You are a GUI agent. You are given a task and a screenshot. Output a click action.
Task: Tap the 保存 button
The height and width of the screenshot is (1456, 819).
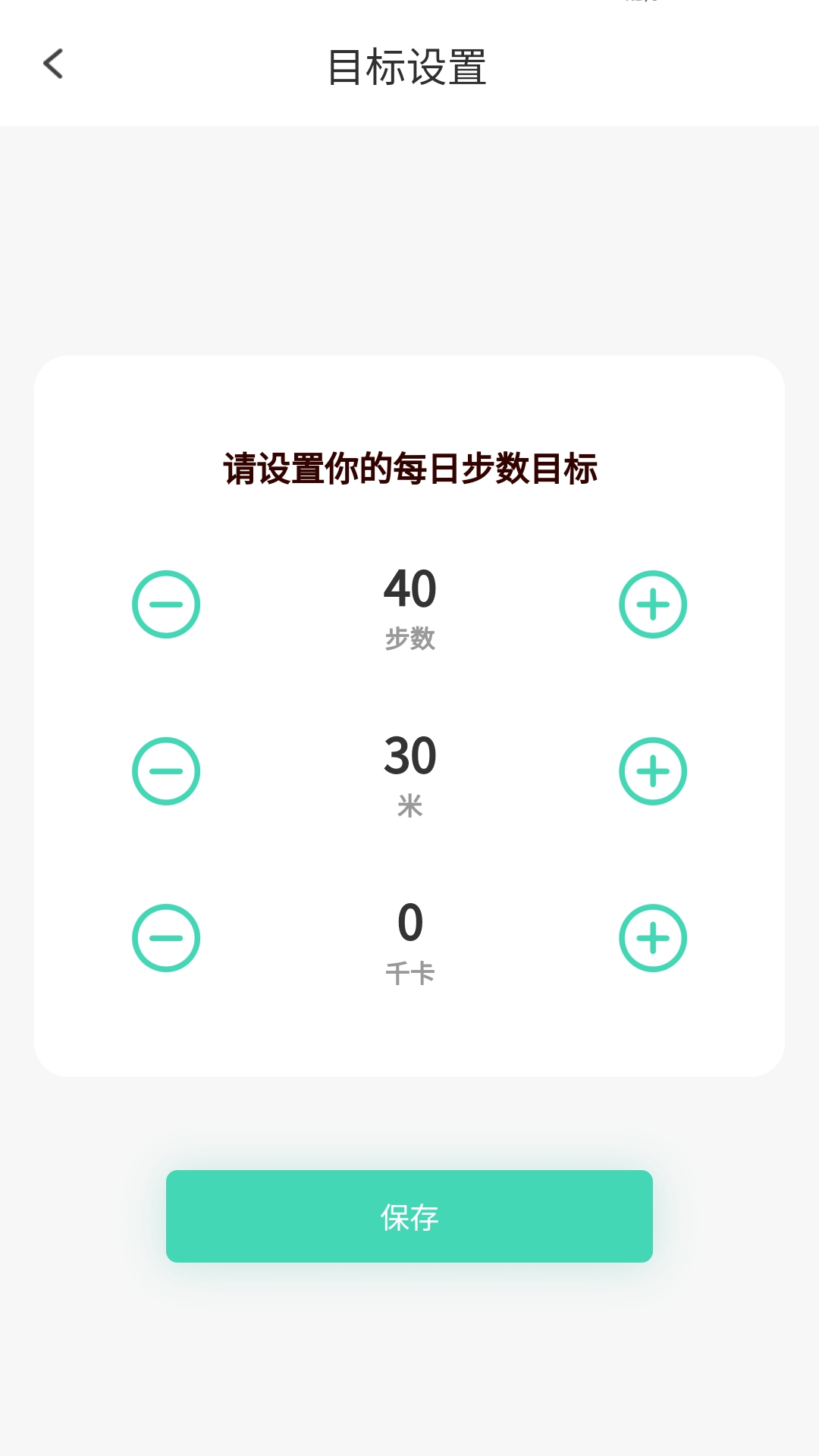click(x=409, y=1216)
